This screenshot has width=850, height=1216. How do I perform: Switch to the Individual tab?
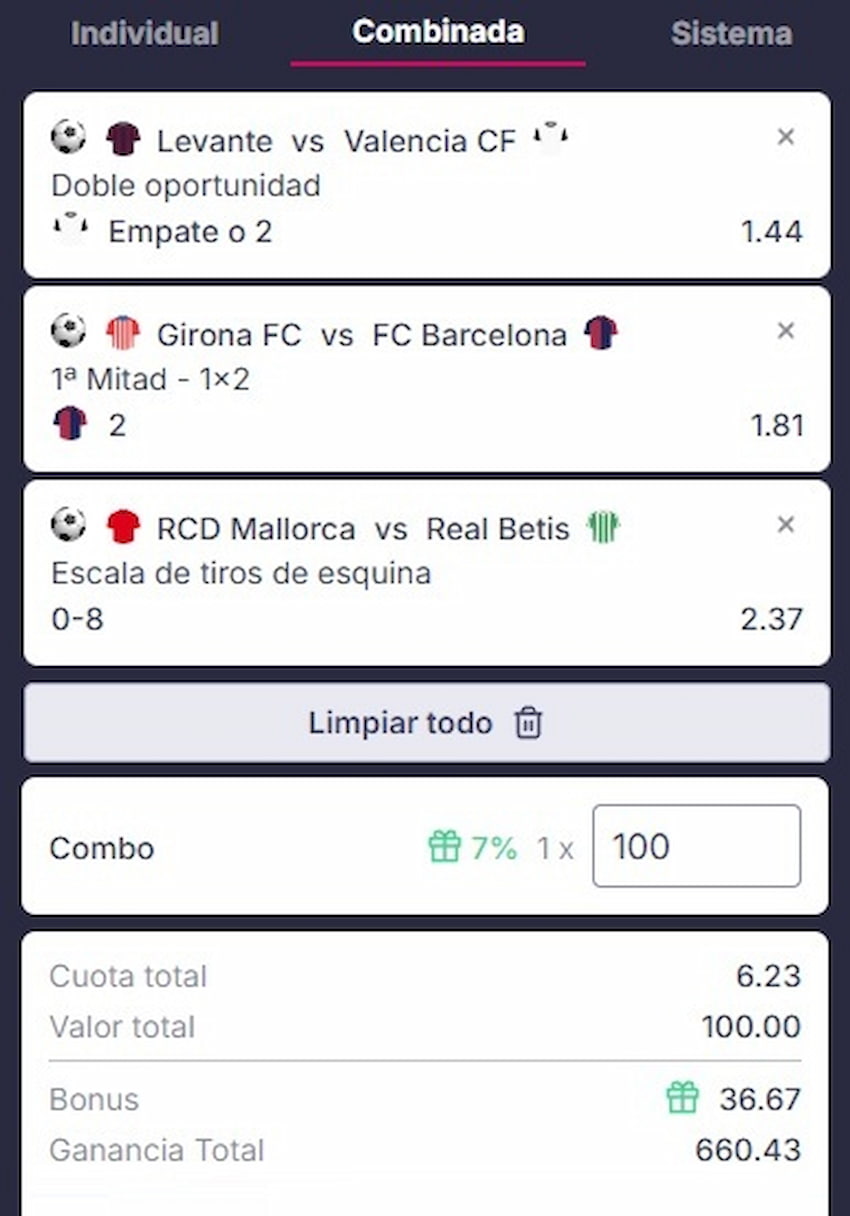pos(143,33)
